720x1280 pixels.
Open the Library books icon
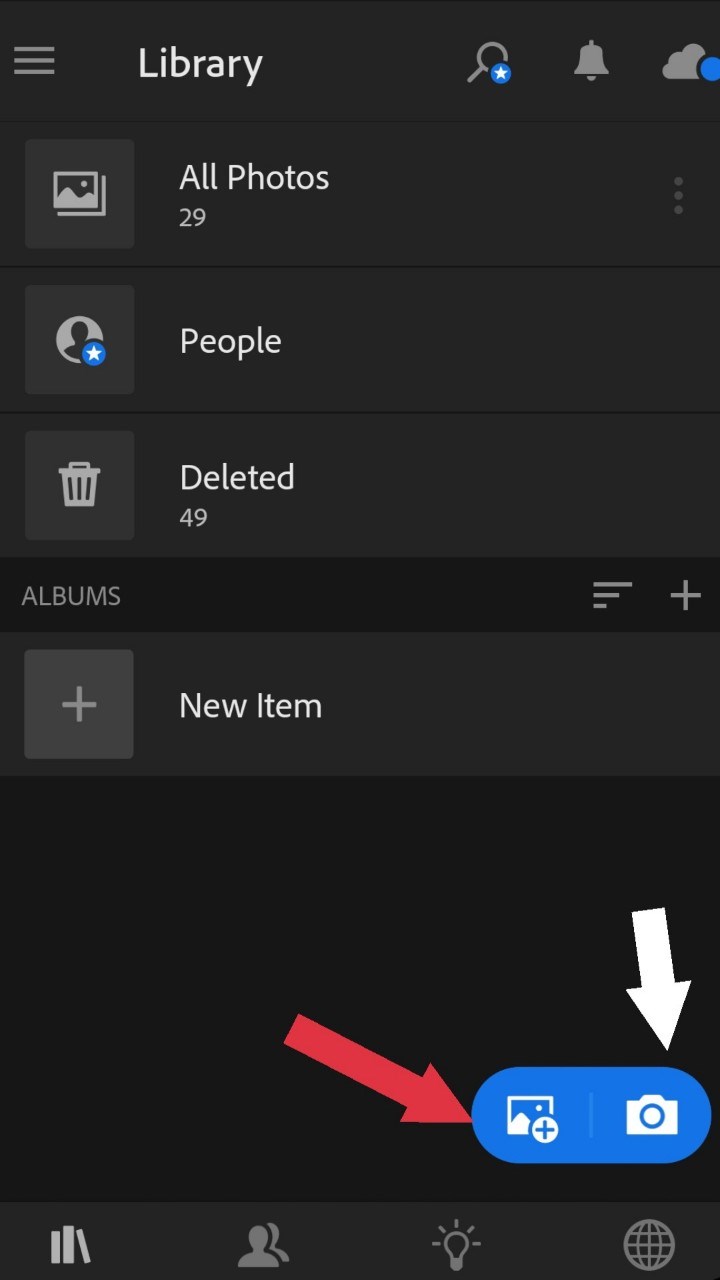69,1243
